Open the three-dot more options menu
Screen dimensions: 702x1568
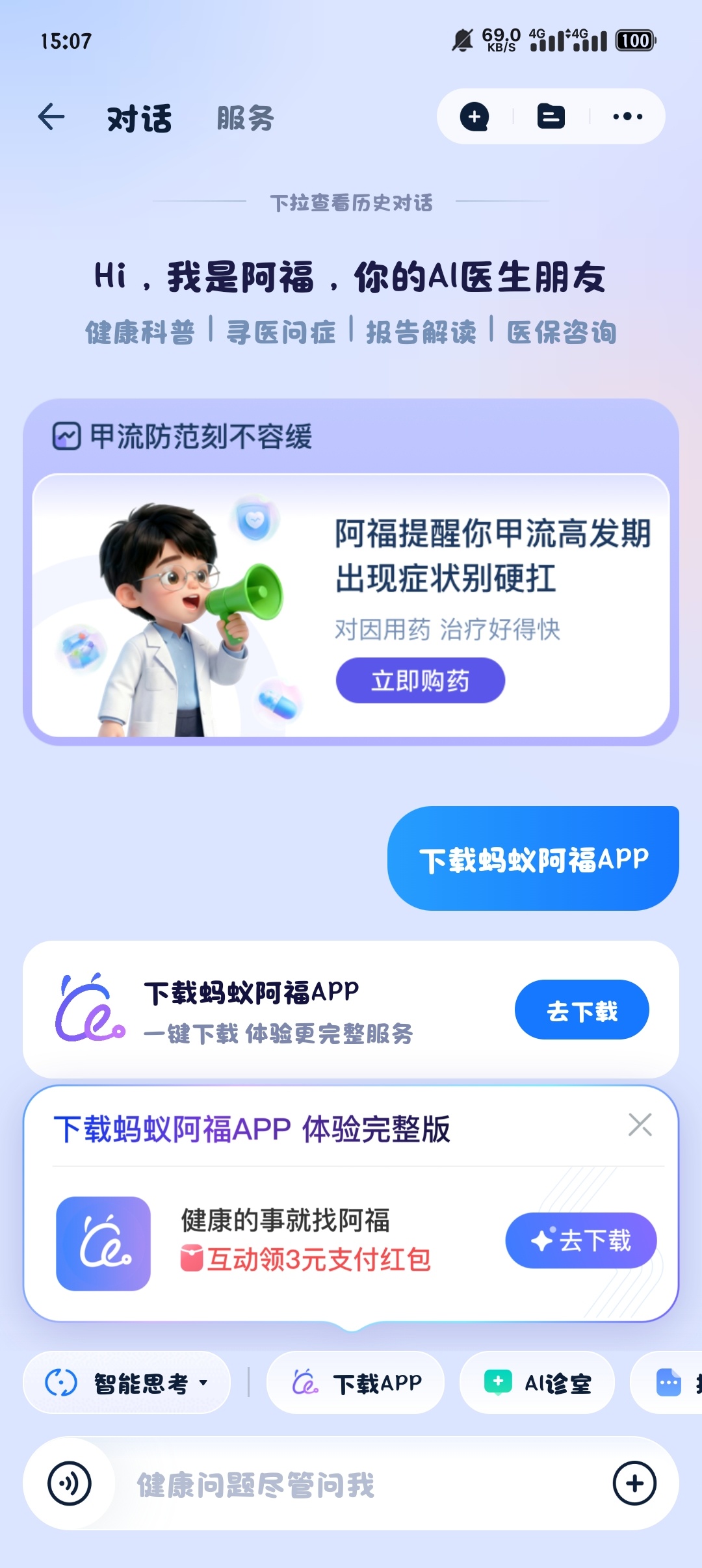click(627, 117)
